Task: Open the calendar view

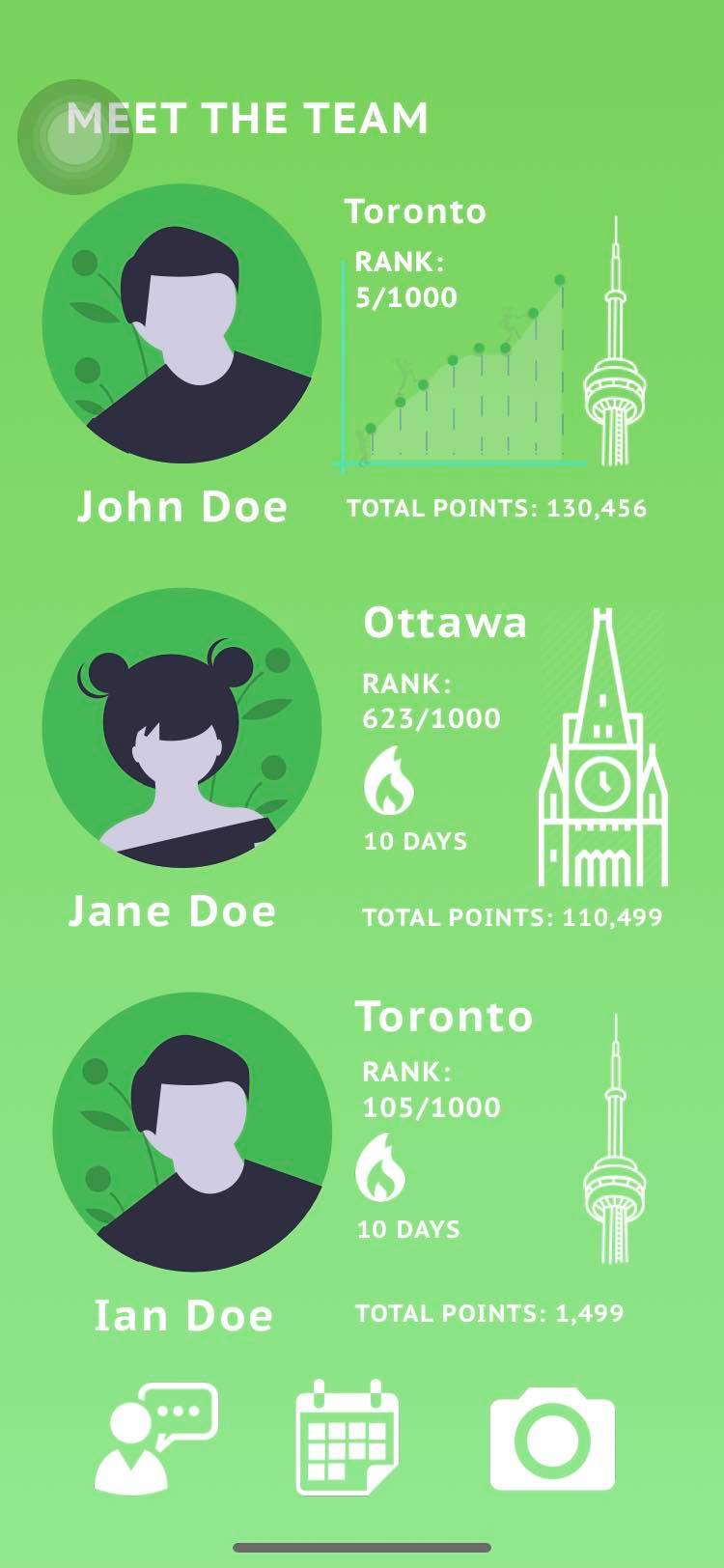Action: point(347,1438)
